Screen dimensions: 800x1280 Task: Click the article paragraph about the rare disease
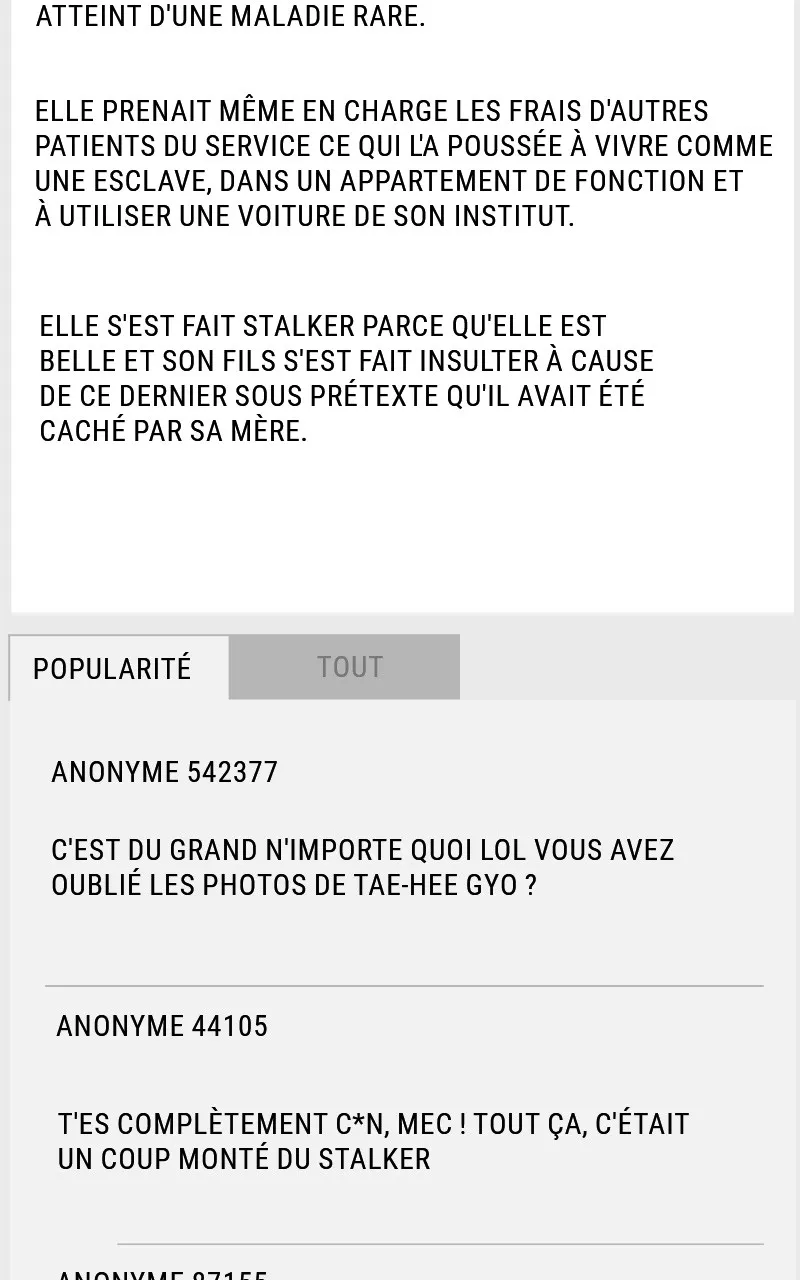230,16
